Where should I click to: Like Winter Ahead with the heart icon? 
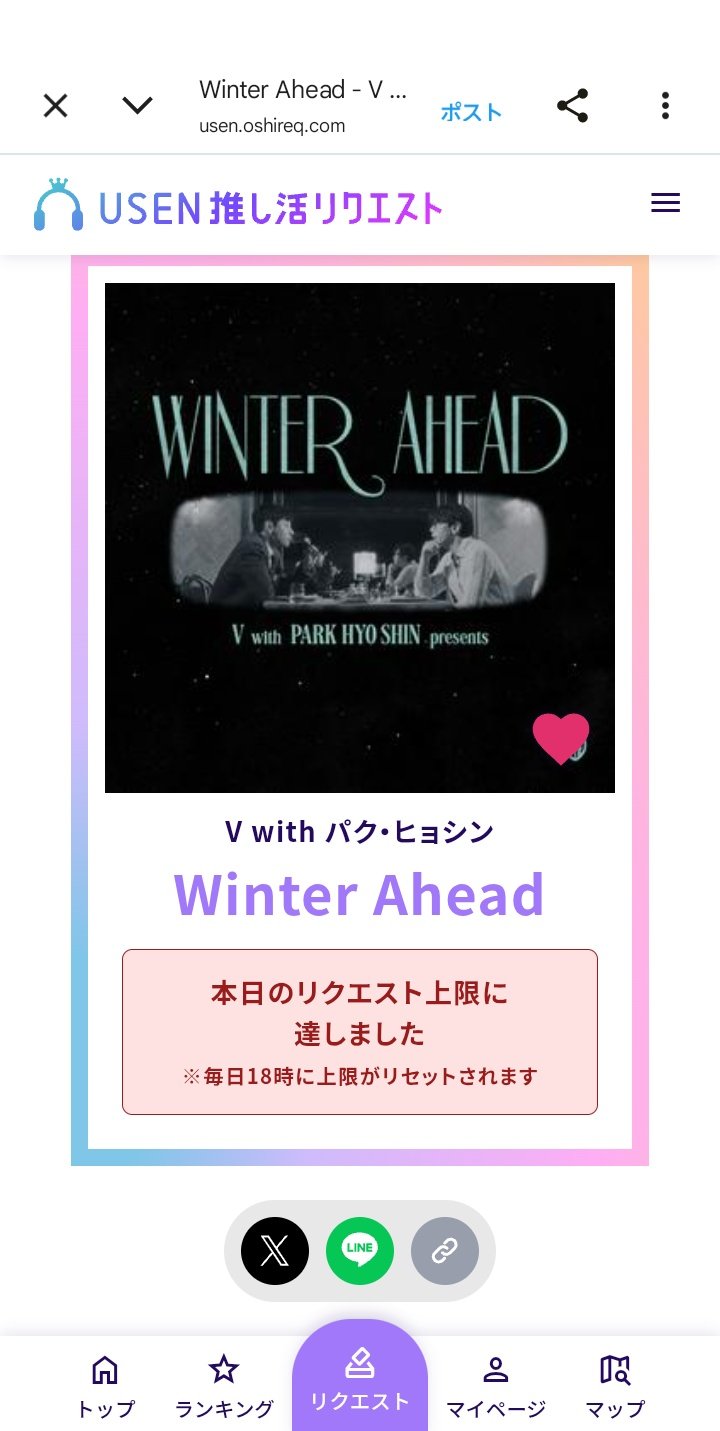[x=560, y=738]
